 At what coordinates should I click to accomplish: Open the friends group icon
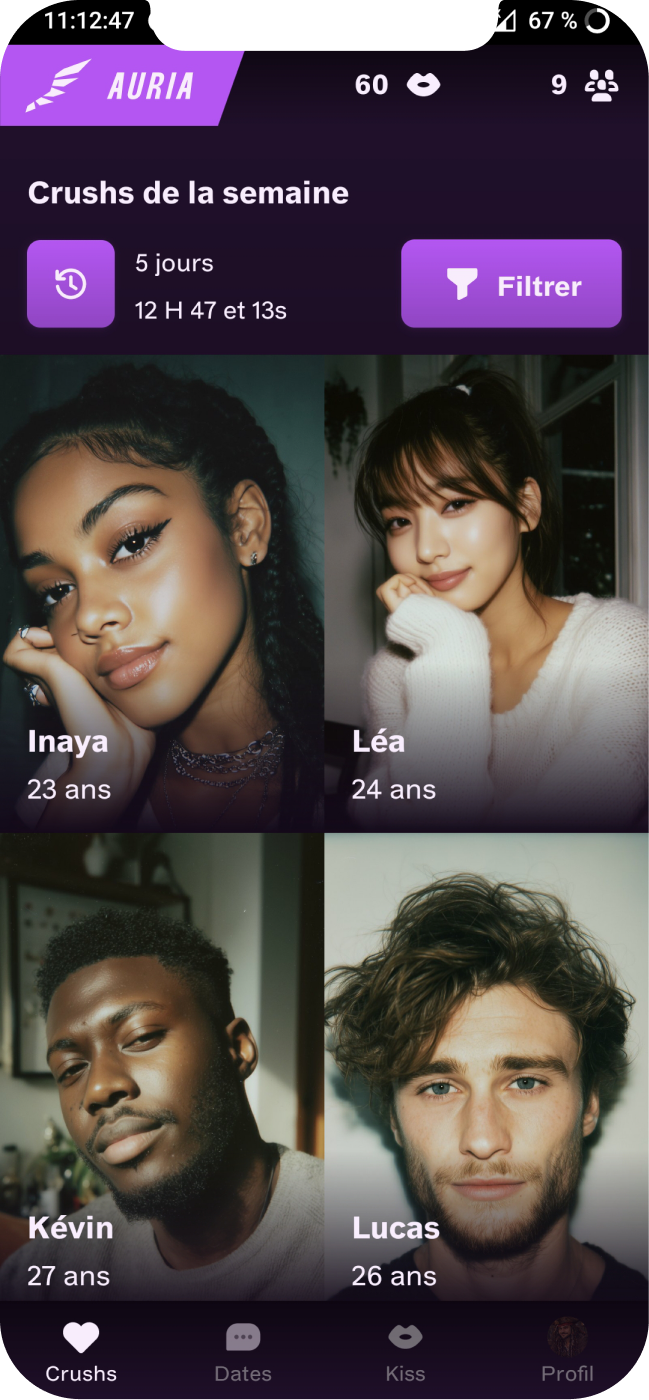(x=586, y=85)
